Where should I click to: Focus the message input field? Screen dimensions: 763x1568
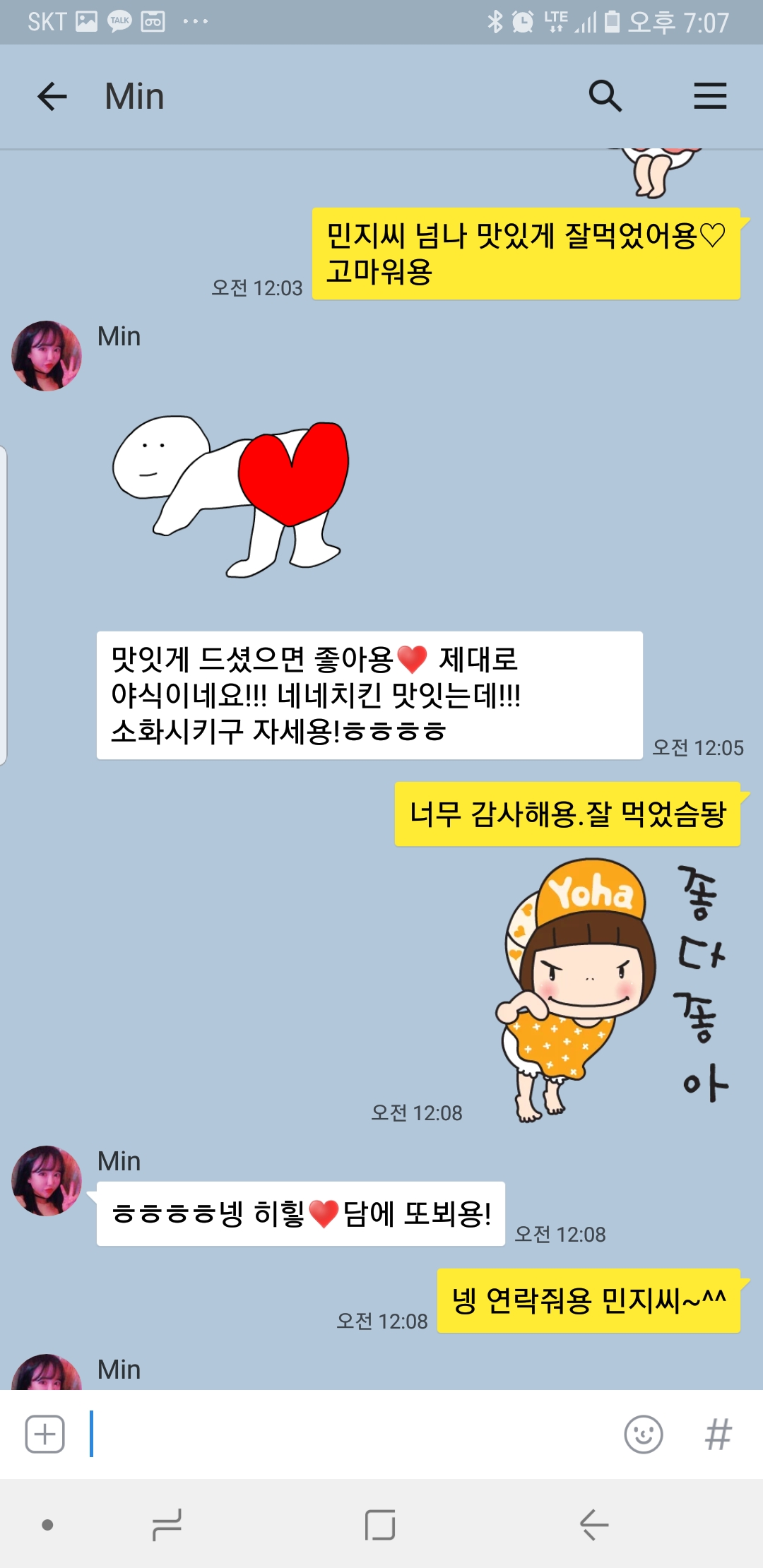coord(353,1435)
